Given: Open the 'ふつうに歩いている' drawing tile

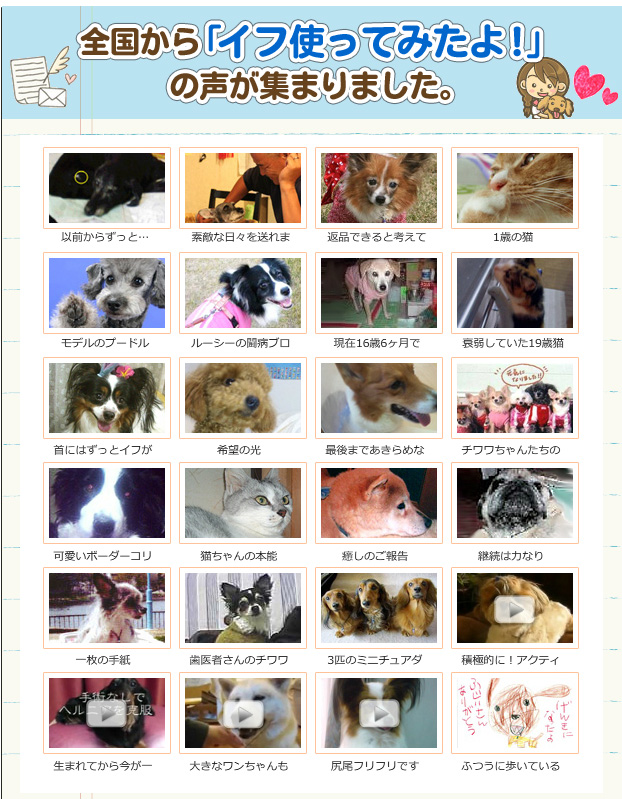Looking at the screenshot, I should click(514, 712).
